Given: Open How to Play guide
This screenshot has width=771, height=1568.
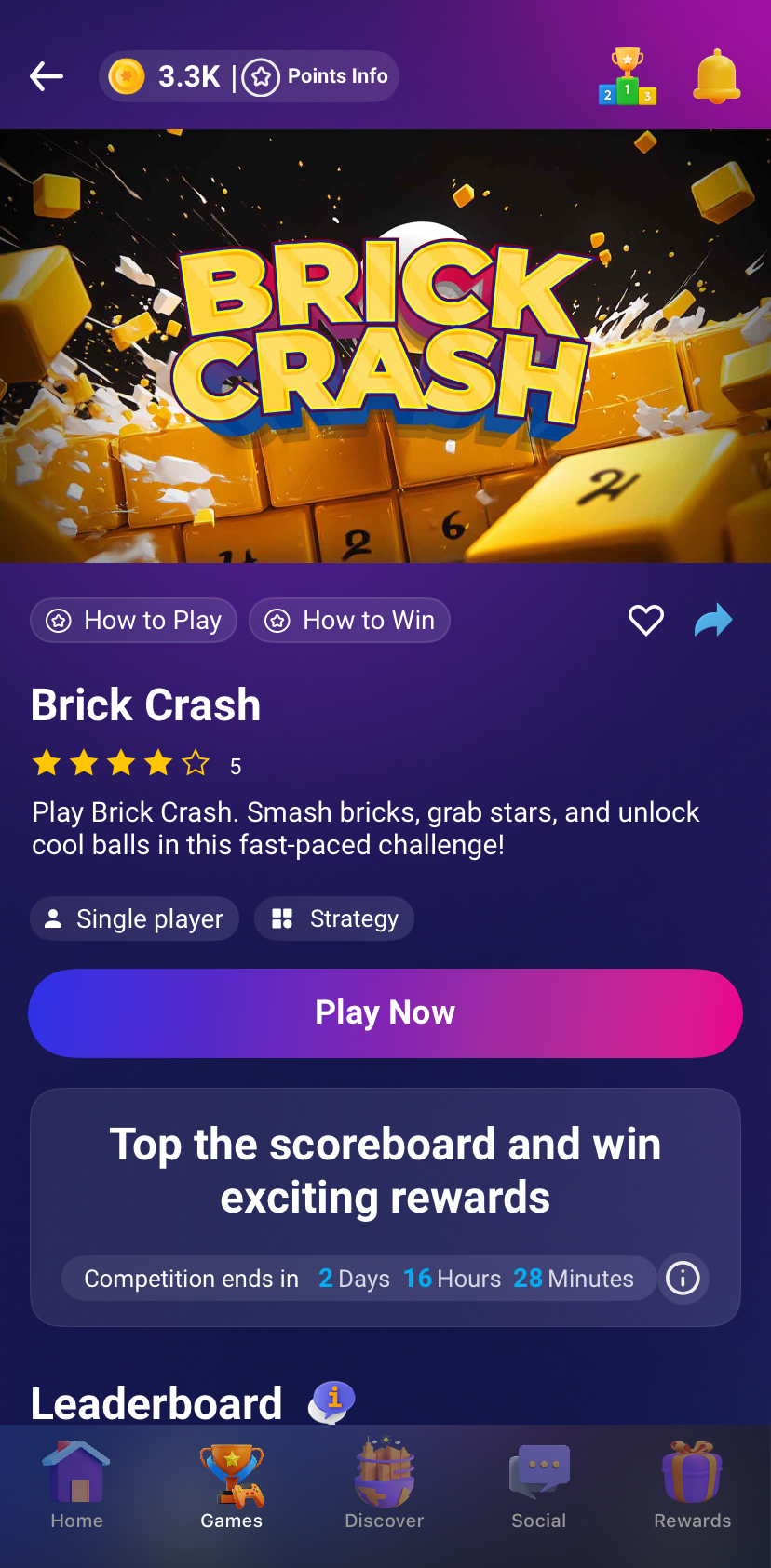Looking at the screenshot, I should point(134,621).
